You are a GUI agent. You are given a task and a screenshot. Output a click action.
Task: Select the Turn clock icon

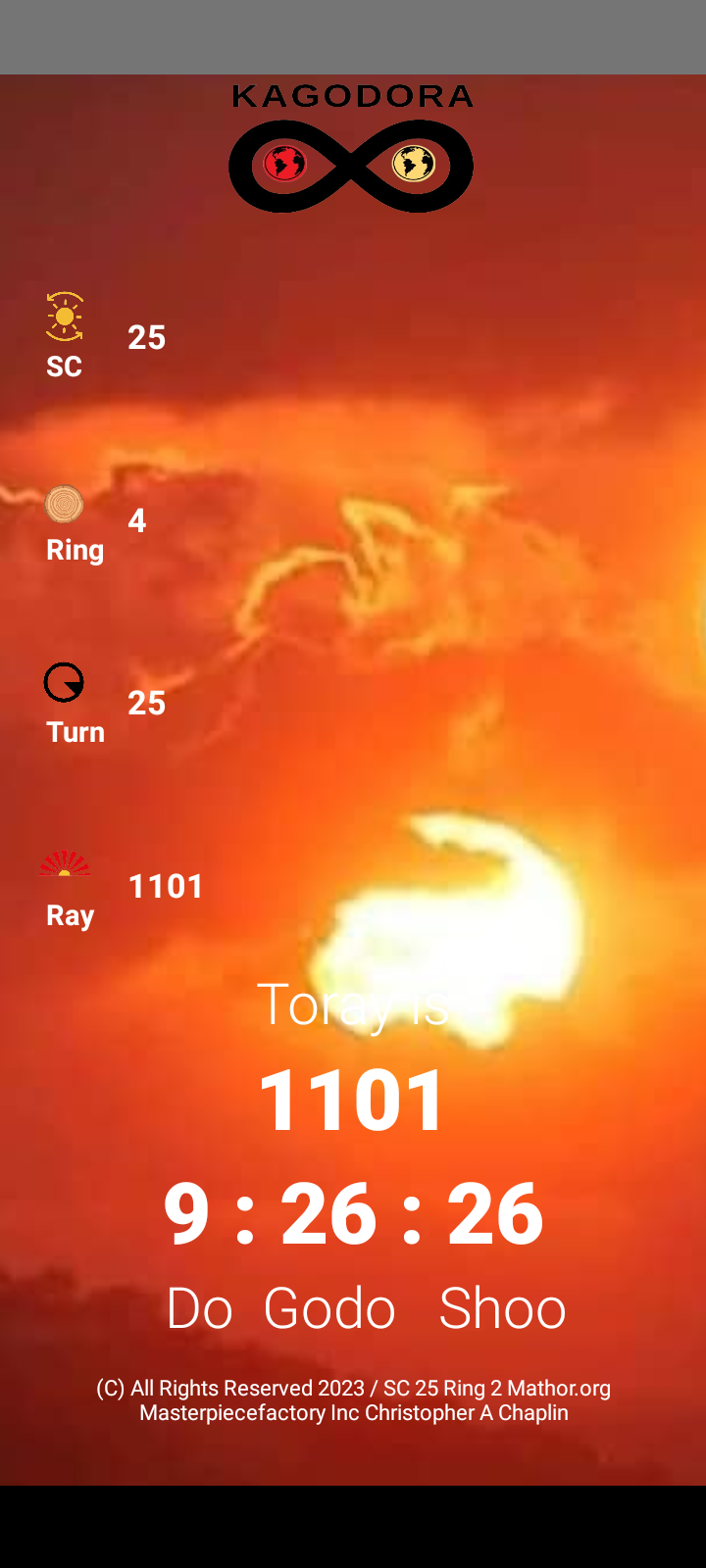pos(64,683)
